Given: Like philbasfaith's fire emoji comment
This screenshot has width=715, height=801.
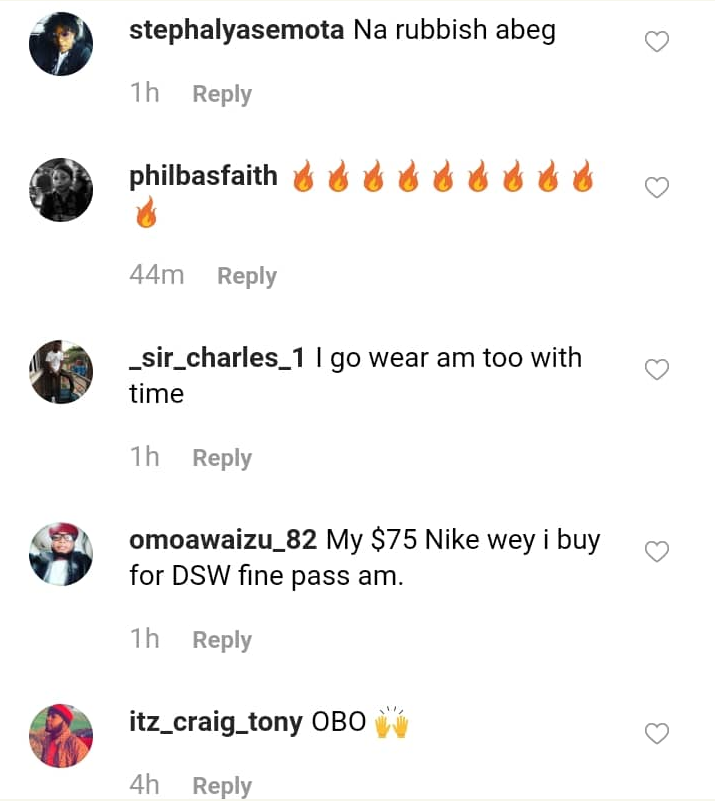Looking at the screenshot, I should 656,188.
